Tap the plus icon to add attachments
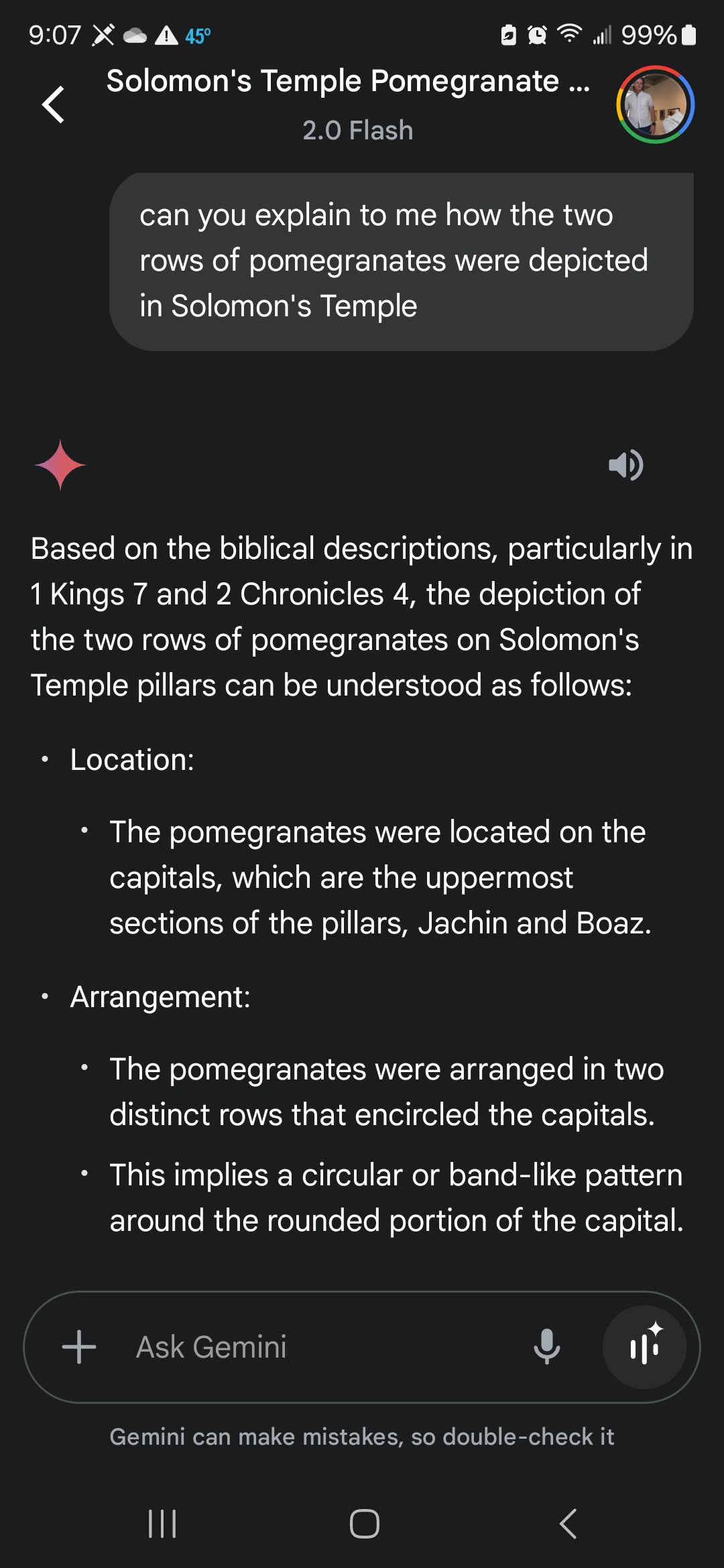Screen dimensions: 724x1568 click(79, 1347)
